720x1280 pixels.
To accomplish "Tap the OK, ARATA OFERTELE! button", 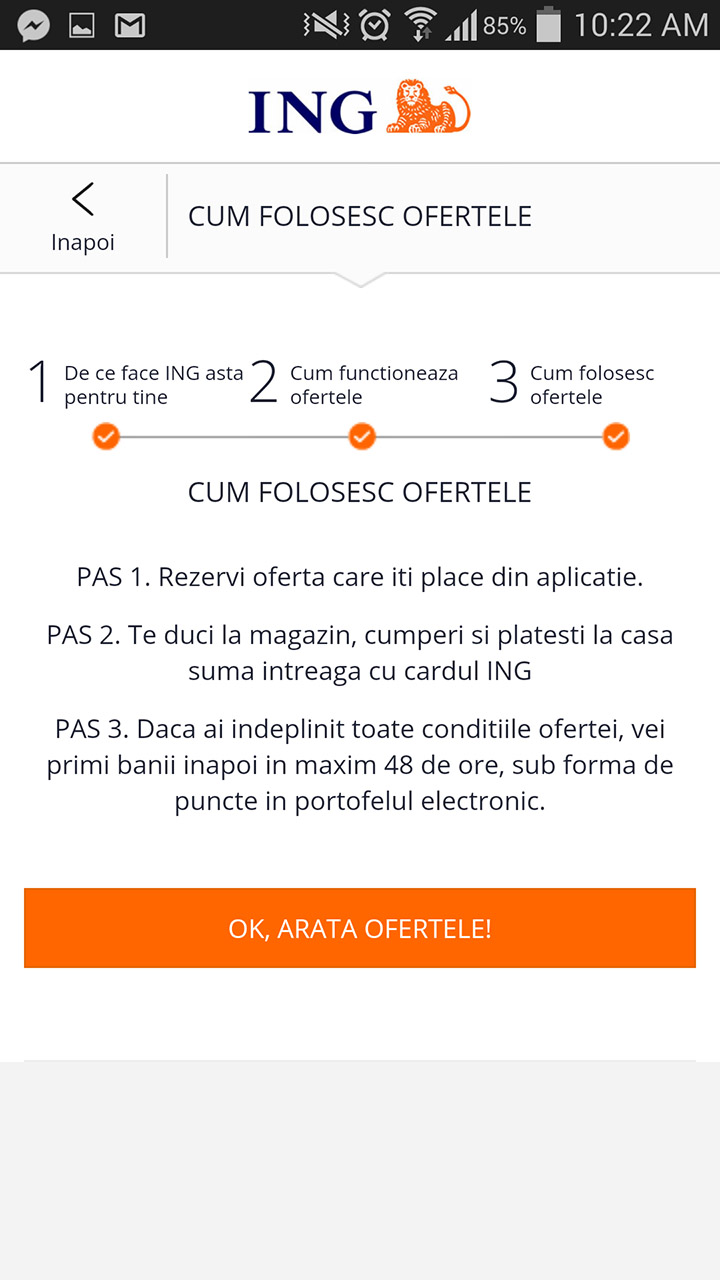I will [360, 928].
